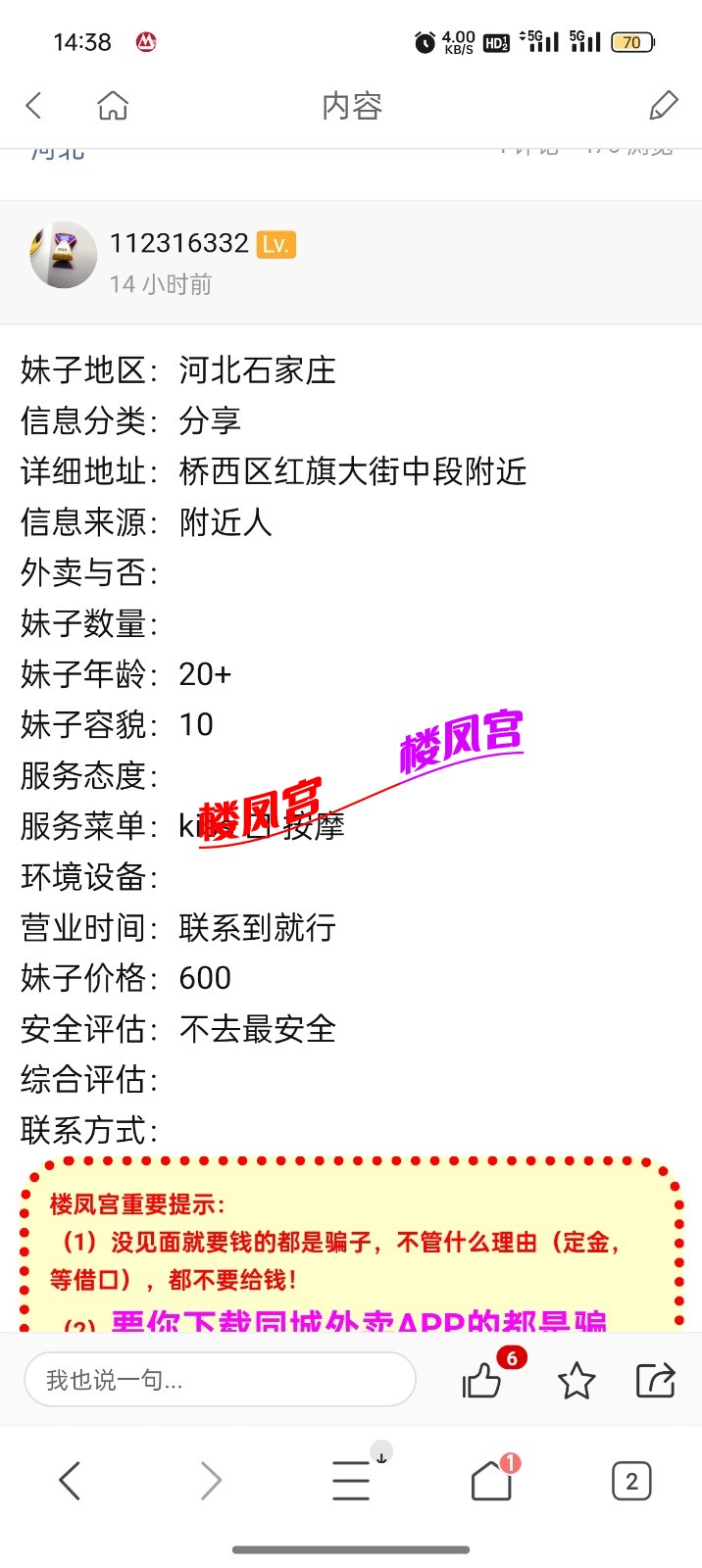Share this post via the share icon
The width and height of the screenshot is (702, 1568).
coord(655,1380)
